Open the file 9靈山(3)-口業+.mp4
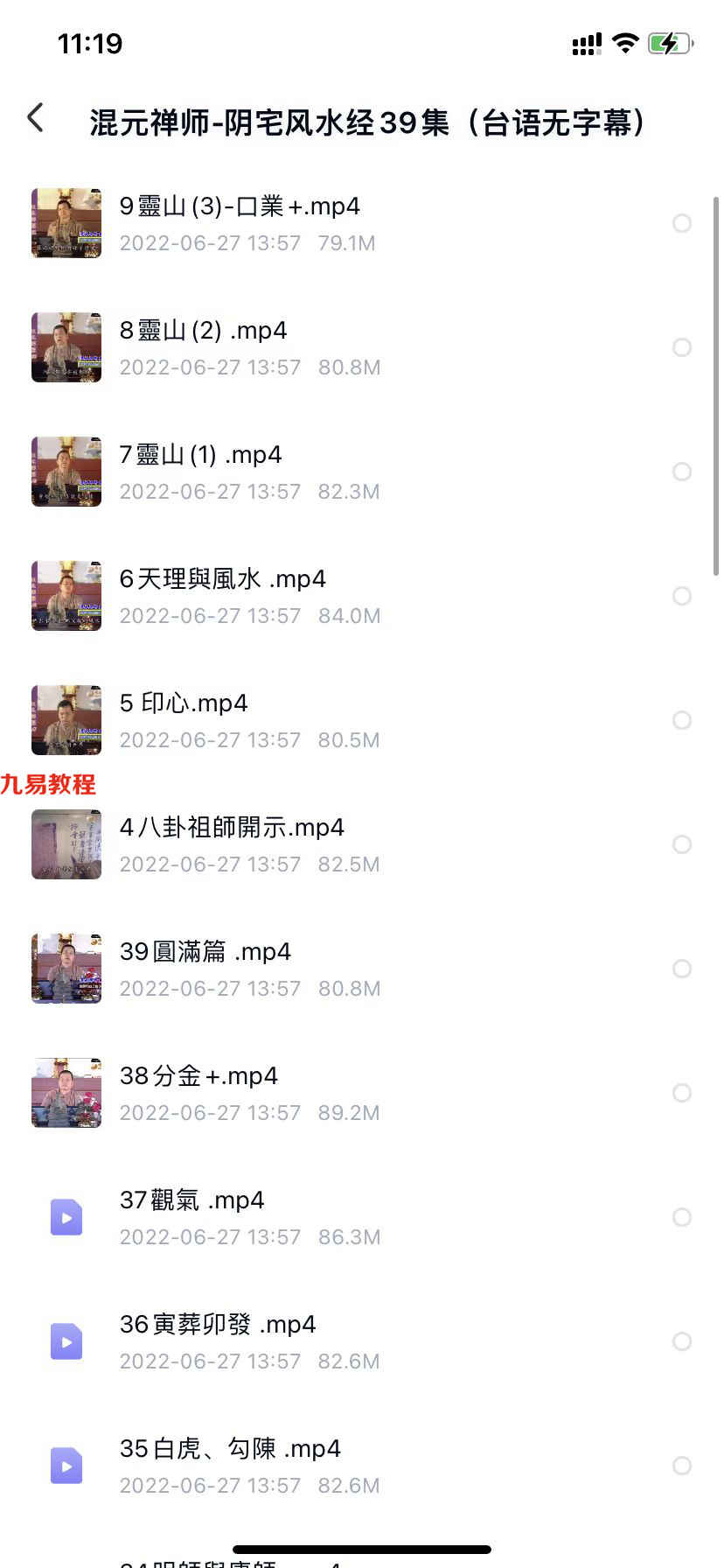The height and width of the screenshot is (1568, 724). pos(362,223)
